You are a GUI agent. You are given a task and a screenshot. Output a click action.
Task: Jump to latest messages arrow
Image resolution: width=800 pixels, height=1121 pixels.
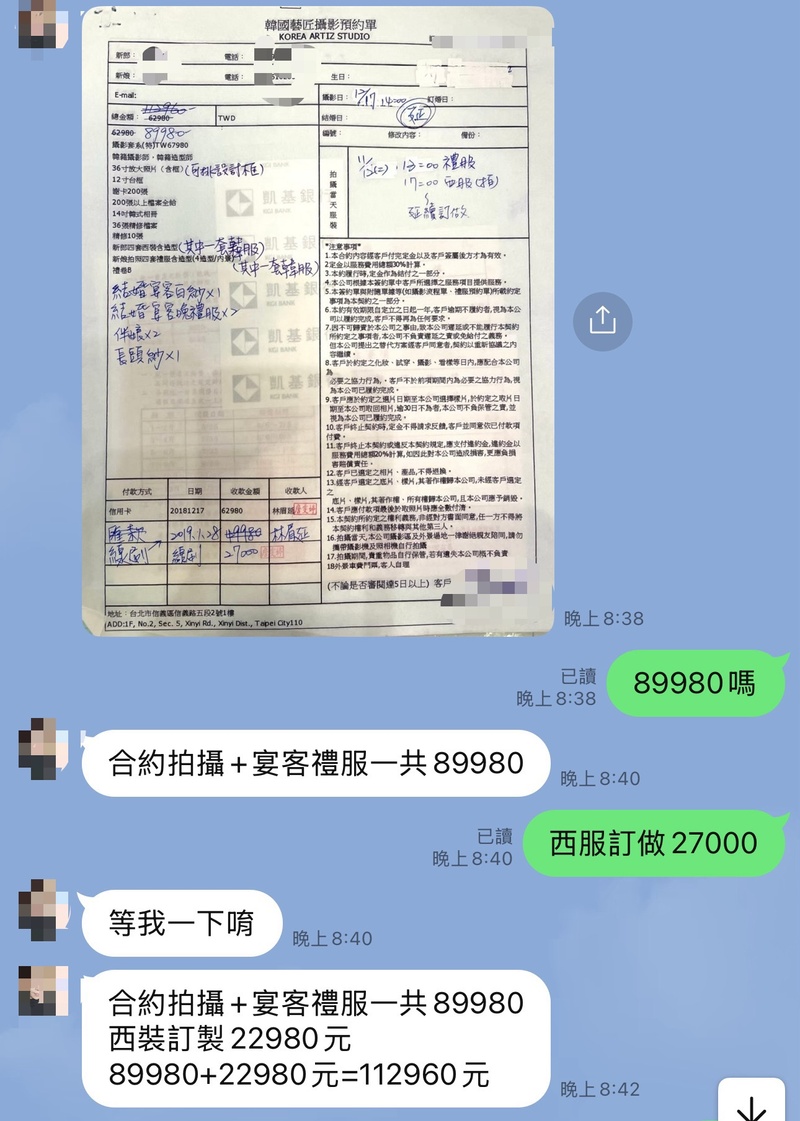[x=750, y=1105]
